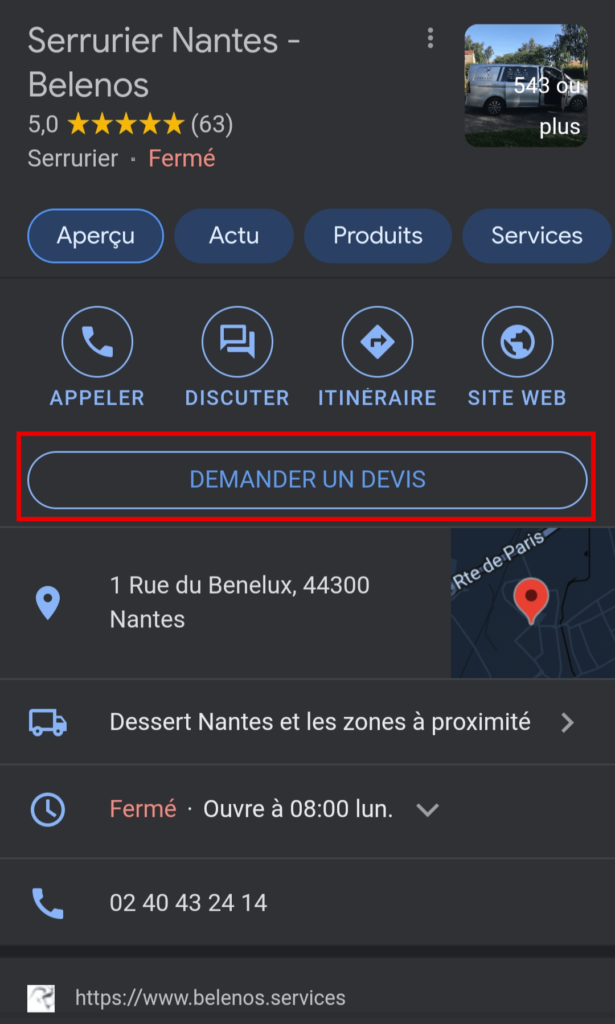Screen dimensions: 615x1024
Task: Switch to the Services tab
Action: [x=536, y=236]
